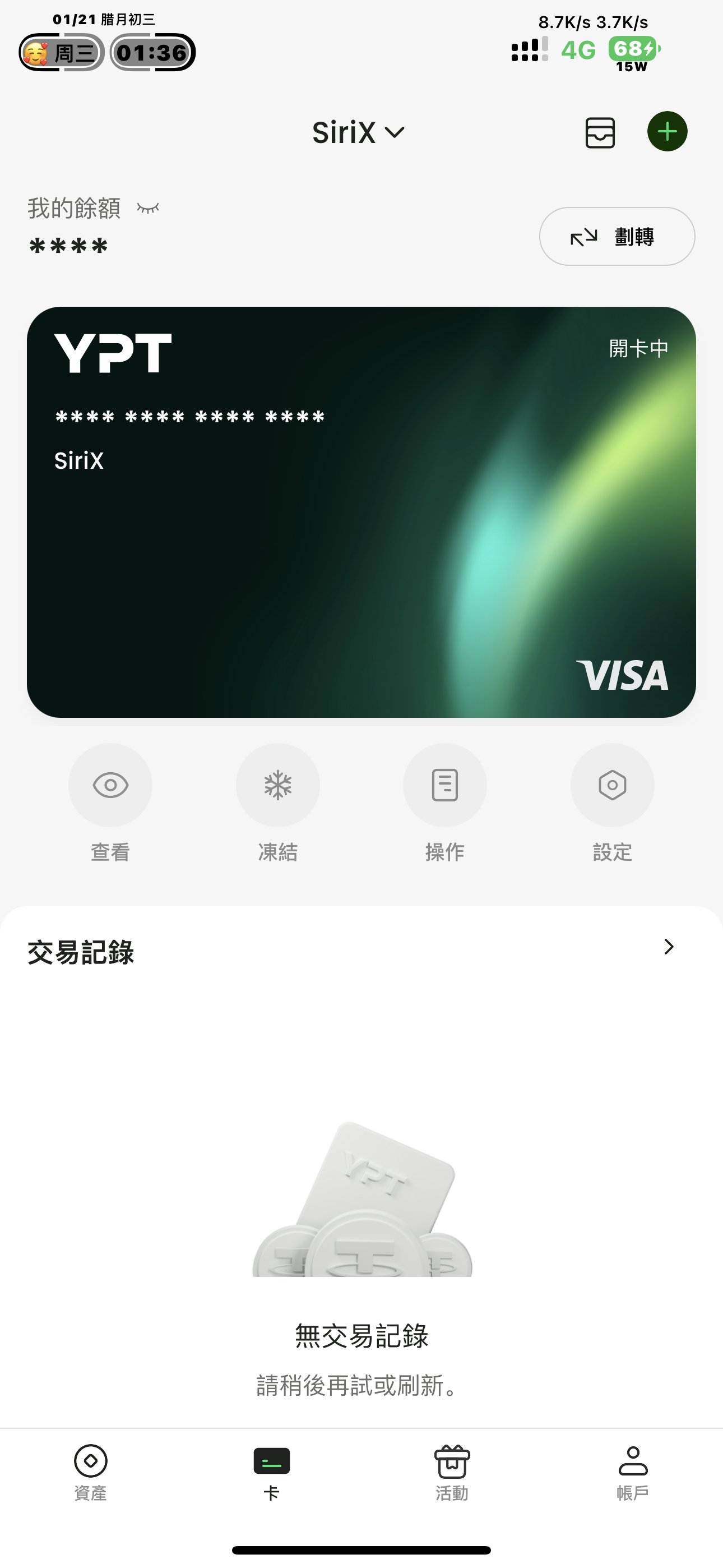723x1568 pixels.
Task: Switch to the 資產 tab
Action: [91, 1471]
